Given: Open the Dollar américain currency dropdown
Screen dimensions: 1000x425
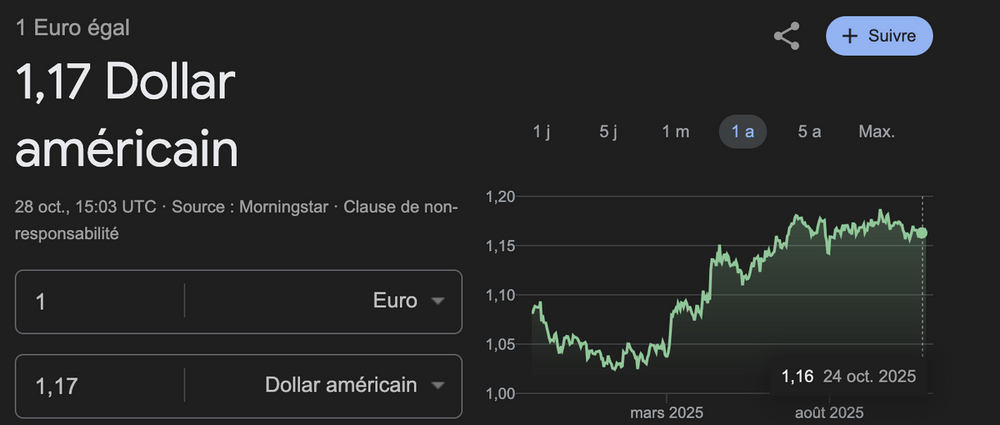Looking at the screenshot, I should point(354,385).
